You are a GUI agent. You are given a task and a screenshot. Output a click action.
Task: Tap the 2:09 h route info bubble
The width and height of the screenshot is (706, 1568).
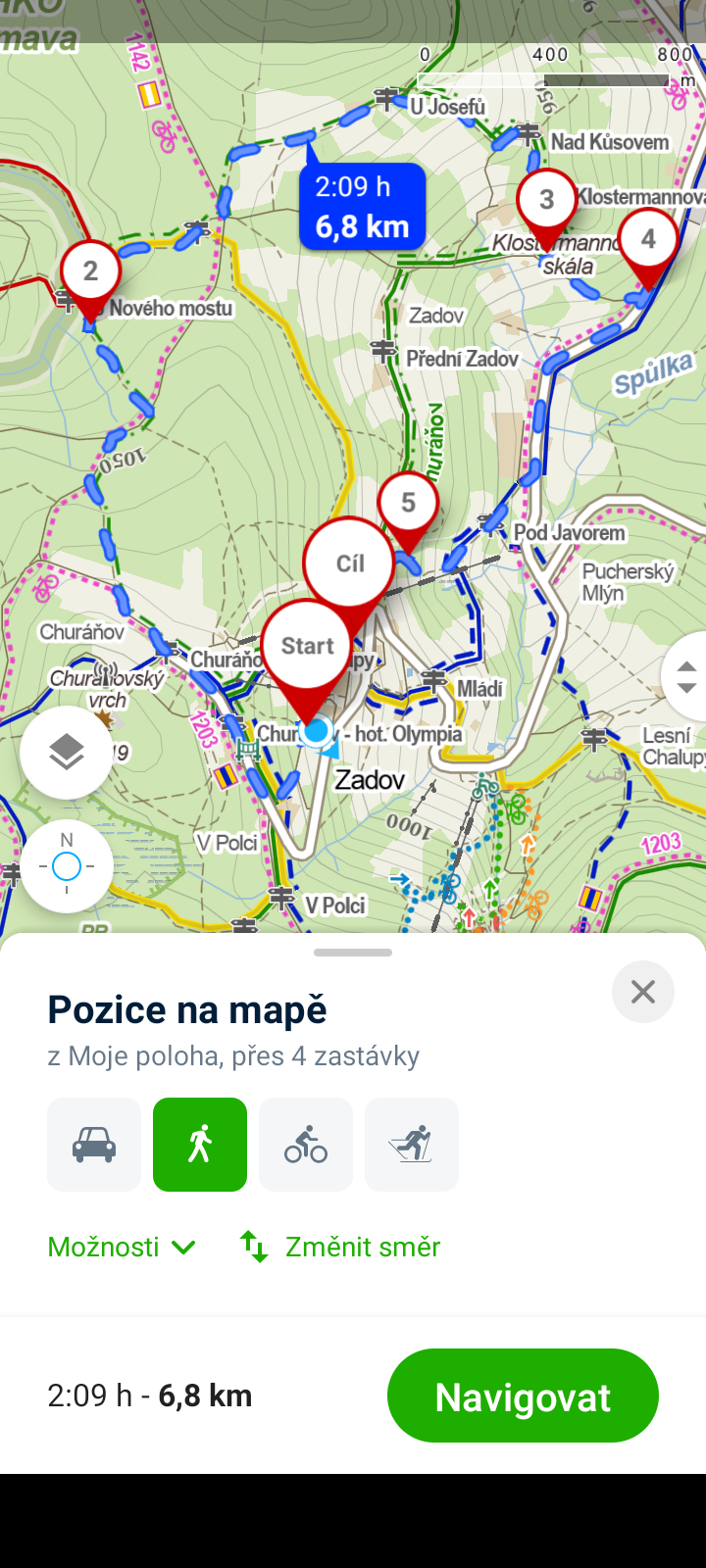click(x=362, y=206)
